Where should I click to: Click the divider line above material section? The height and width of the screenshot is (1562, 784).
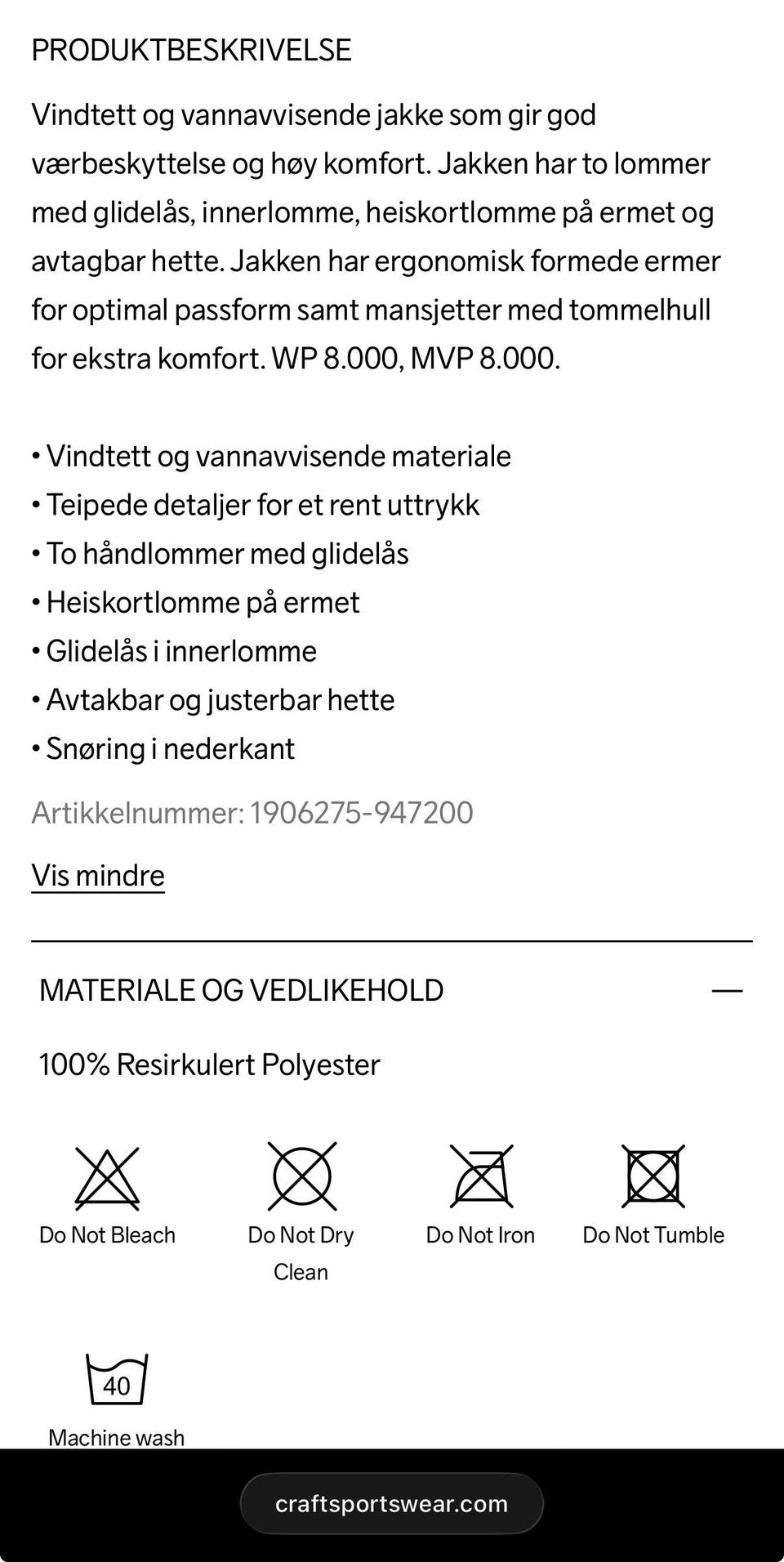pyautogui.click(x=392, y=941)
